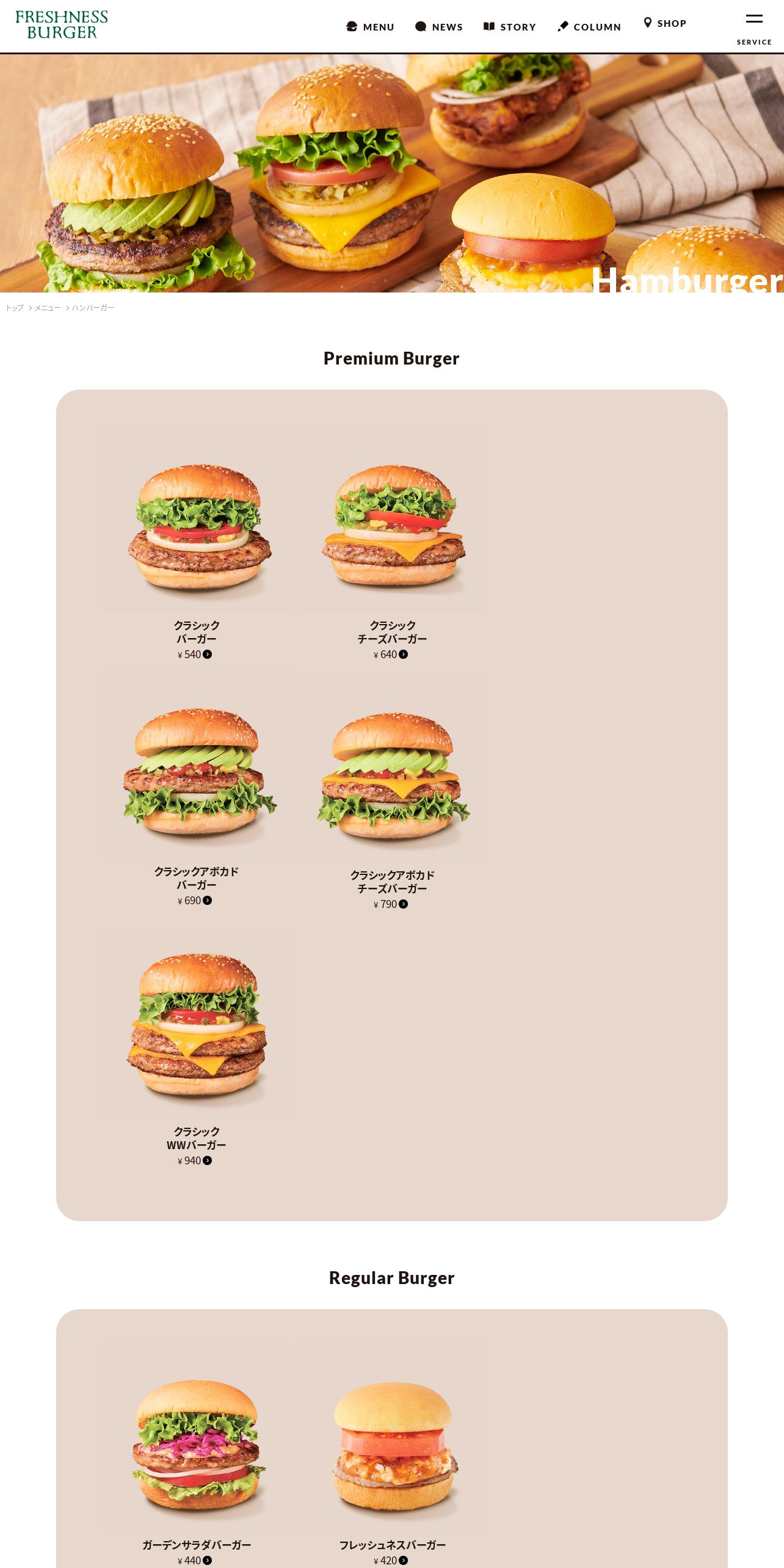784x1568 pixels.
Task: Visit the COLUMN section
Action: (589, 27)
